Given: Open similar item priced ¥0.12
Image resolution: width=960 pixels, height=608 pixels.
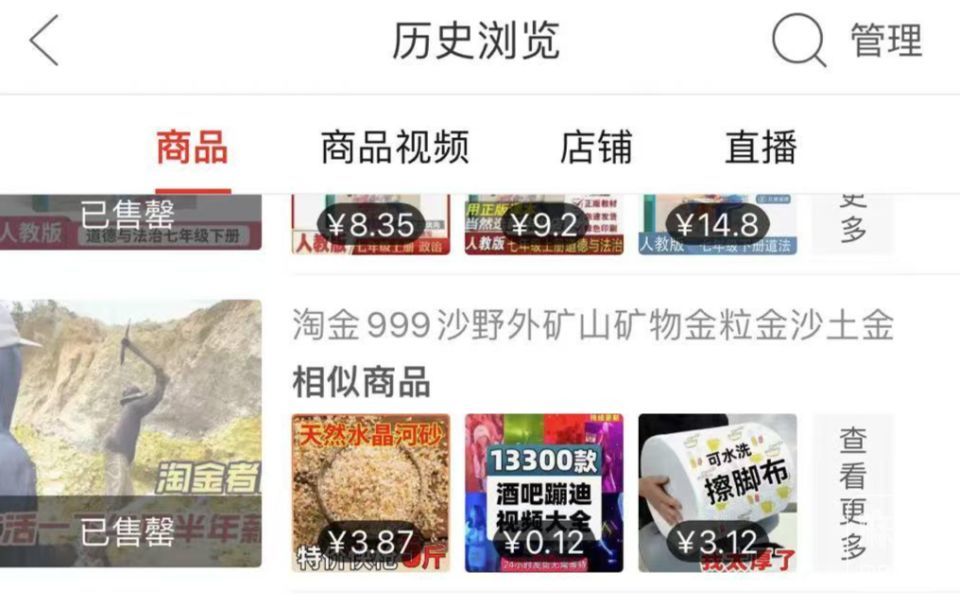Looking at the screenshot, I should coord(544,492).
